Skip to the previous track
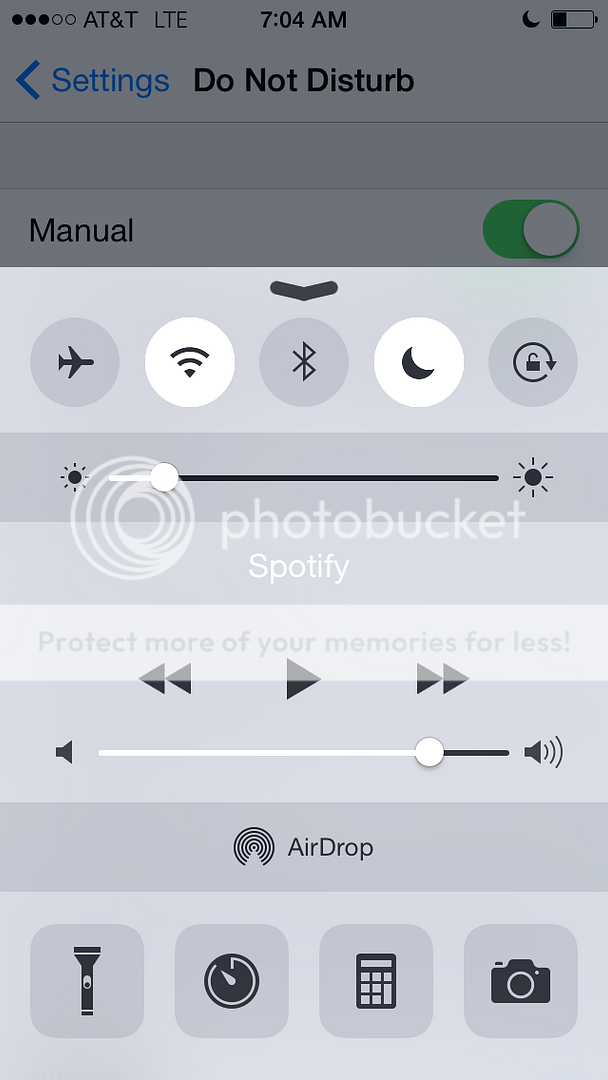Image resolution: width=608 pixels, height=1080 pixels. [165, 682]
